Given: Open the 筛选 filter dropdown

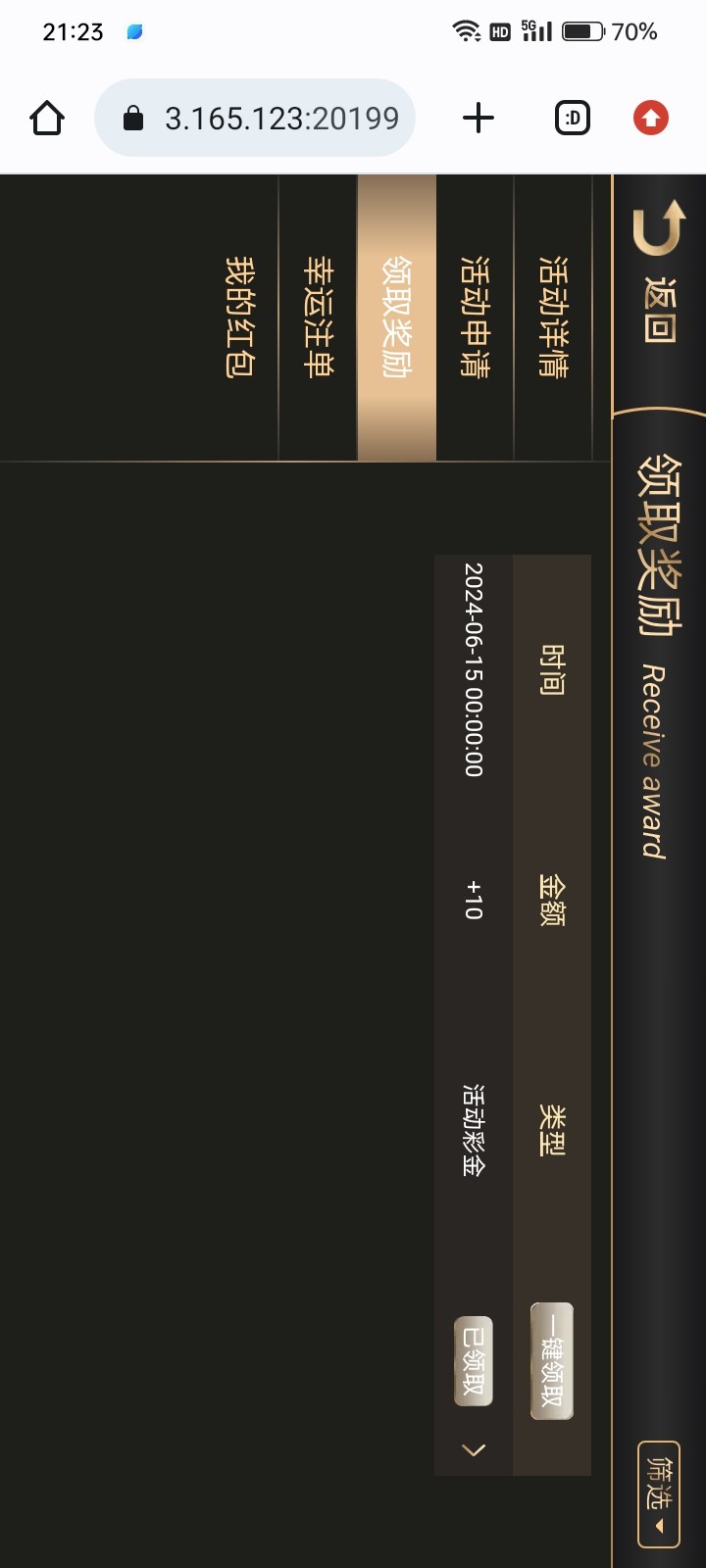Looking at the screenshot, I should pos(659,1494).
